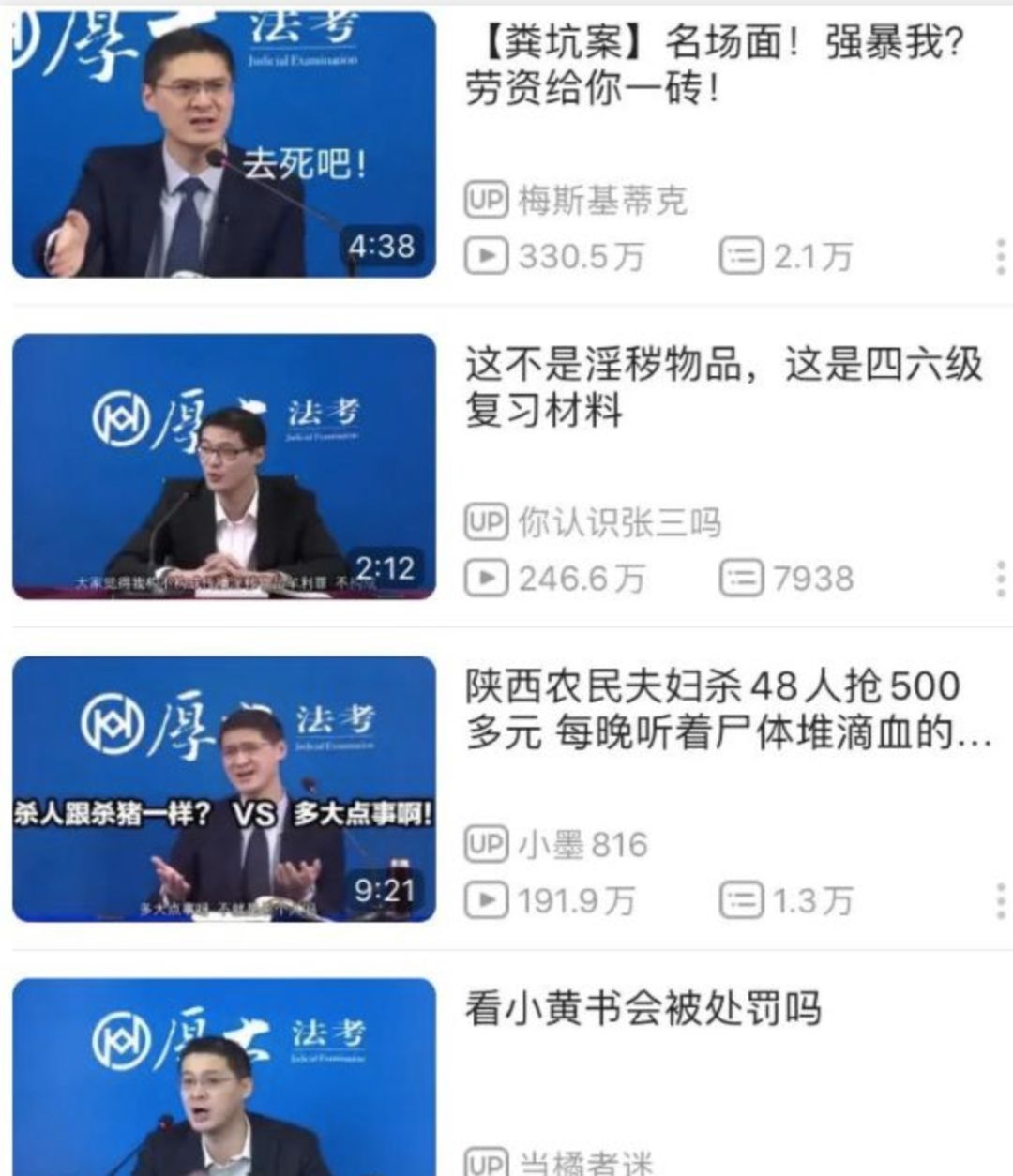Open the video titled 这不是淫秽物品

coord(722,386)
